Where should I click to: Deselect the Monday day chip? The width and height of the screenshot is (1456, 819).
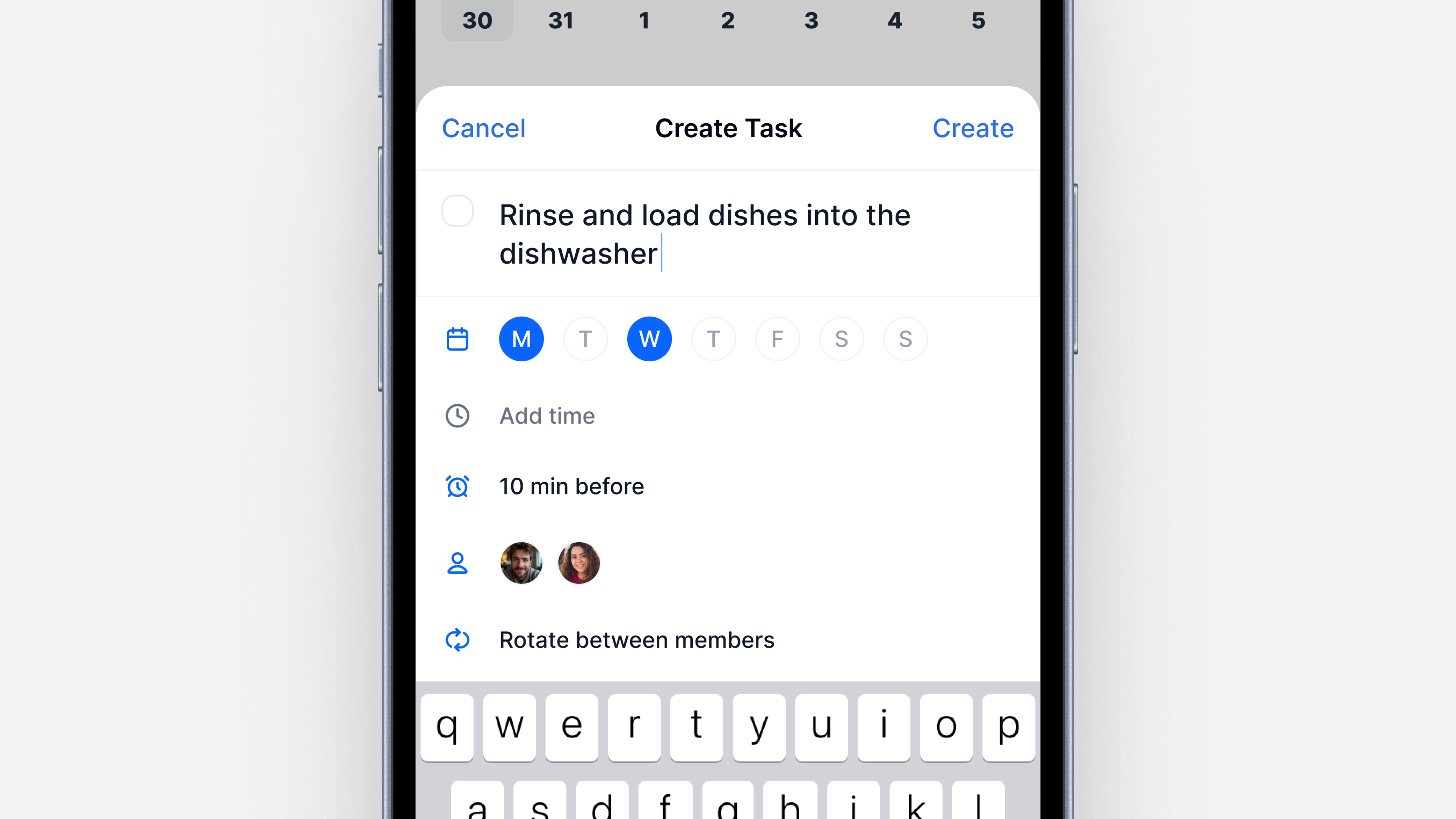tap(521, 339)
